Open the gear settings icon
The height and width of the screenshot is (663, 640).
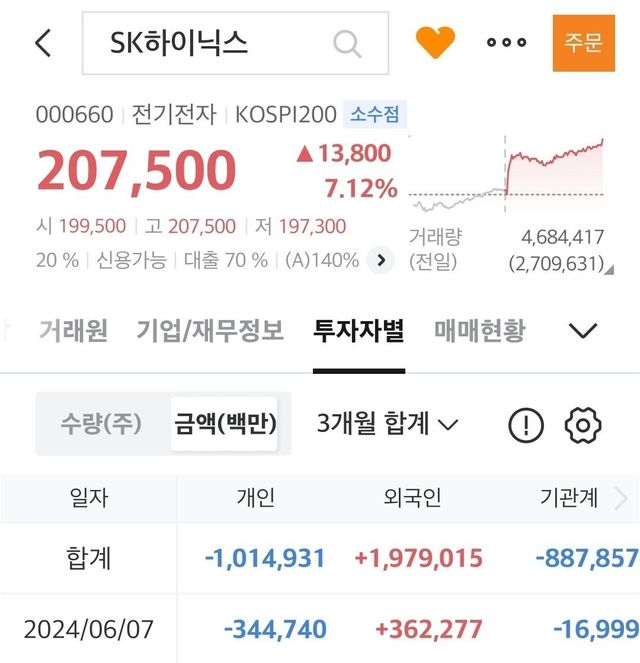[x=582, y=425]
